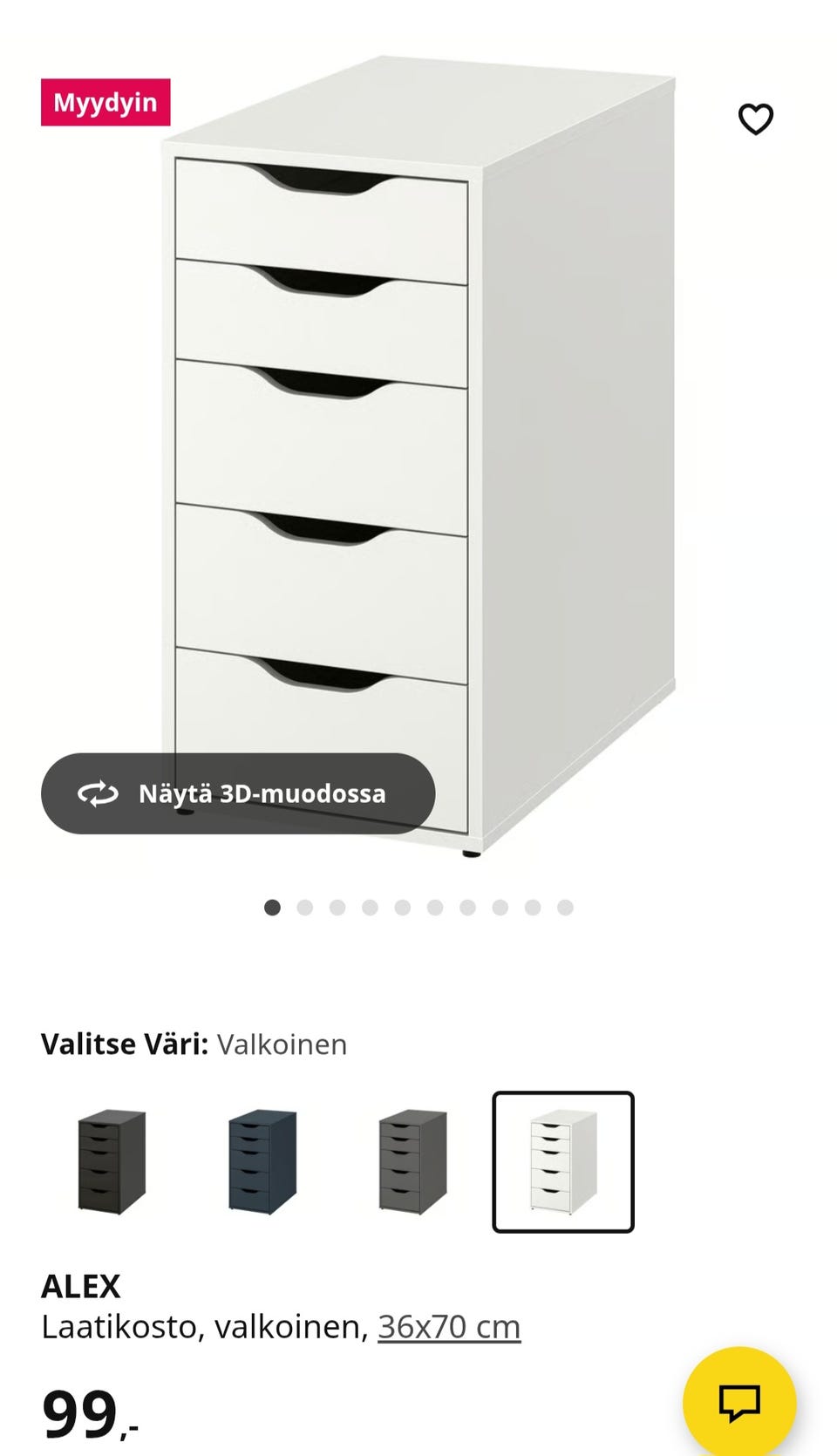837x1456 pixels.
Task: Select the black-brown color variant
Action: (114, 1160)
